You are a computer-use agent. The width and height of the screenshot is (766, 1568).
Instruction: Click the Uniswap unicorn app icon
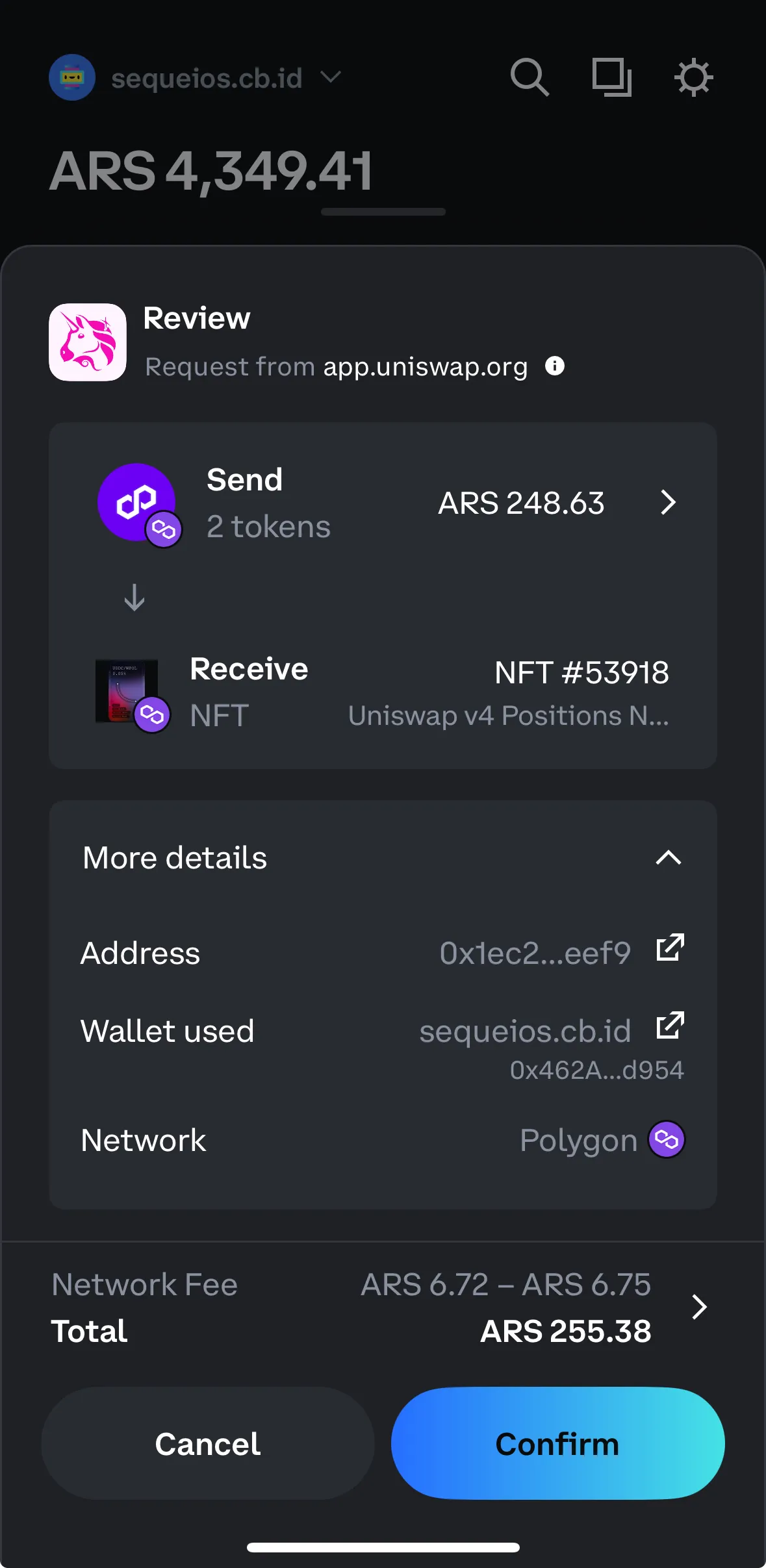[87, 342]
